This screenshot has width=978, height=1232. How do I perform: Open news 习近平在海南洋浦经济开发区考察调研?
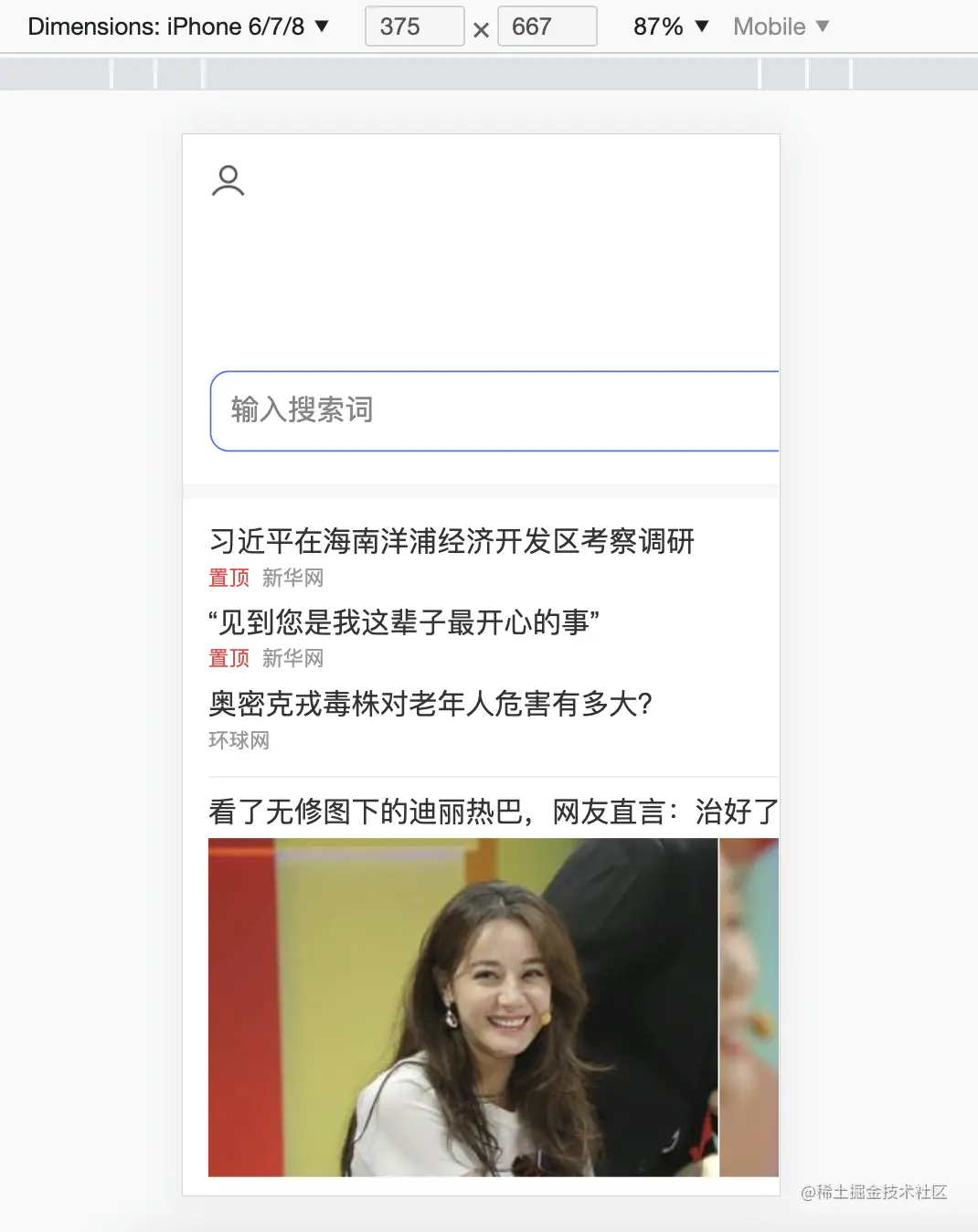[452, 541]
